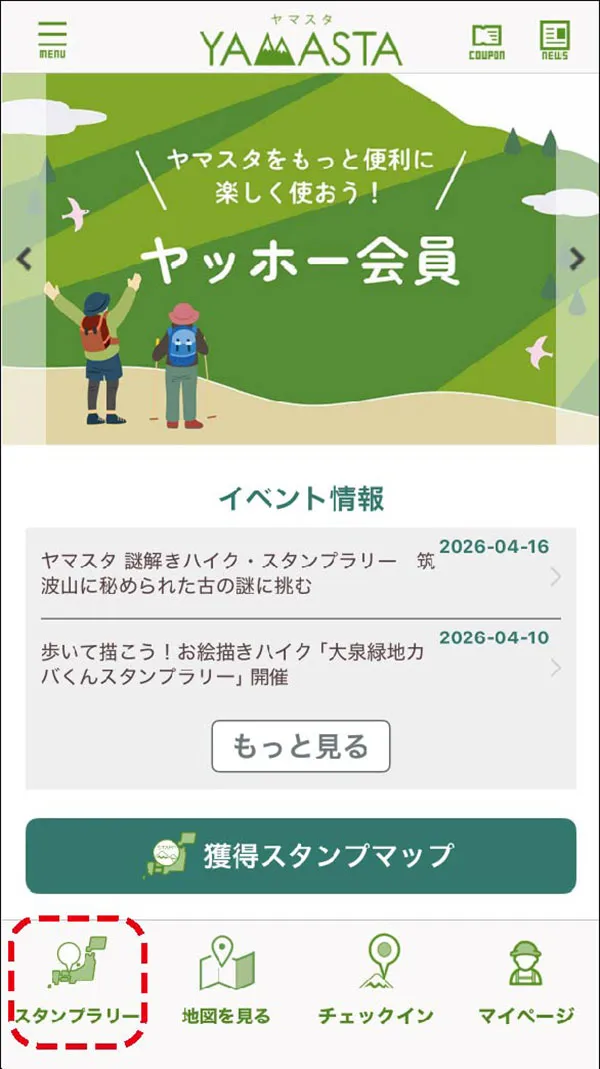Go to the マイページ tab
This screenshot has width=600, height=1069.
[x=525, y=983]
